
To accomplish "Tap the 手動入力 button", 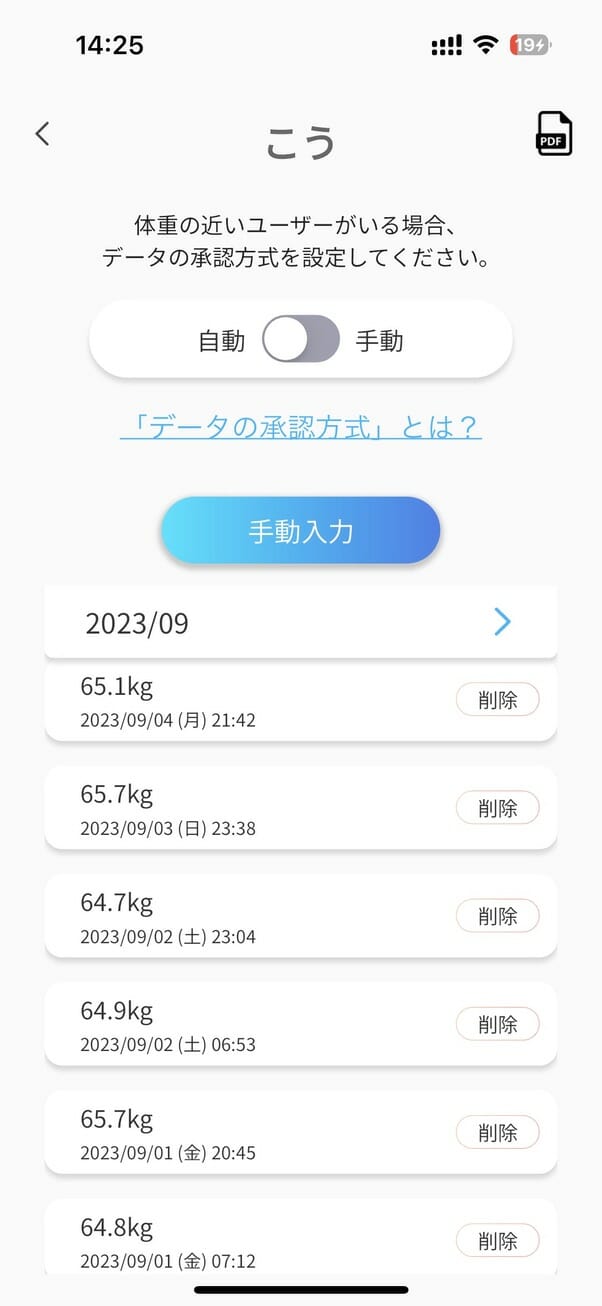I will [301, 531].
